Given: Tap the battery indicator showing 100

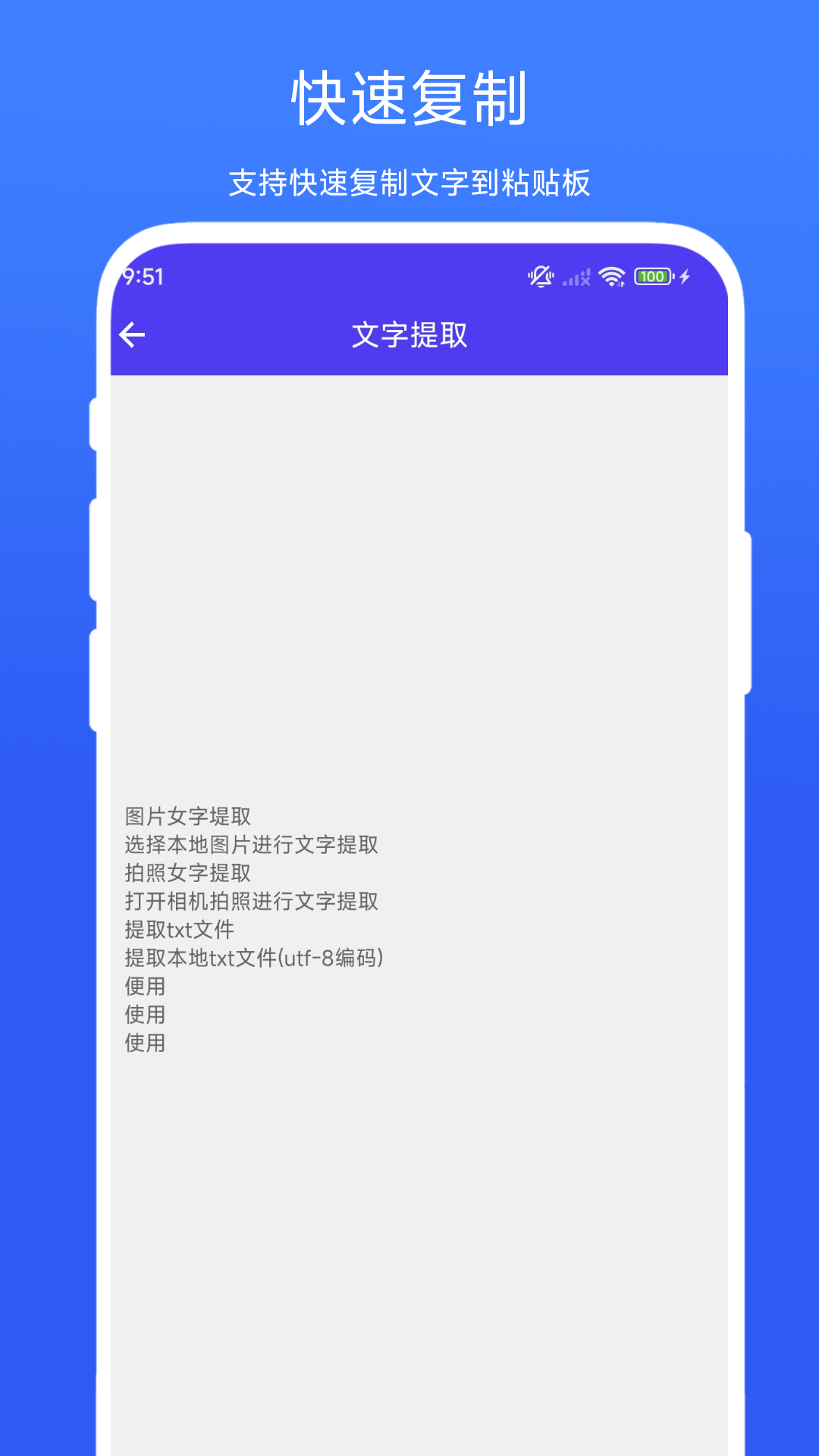Looking at the screenshot, I should tap(651, 276).
